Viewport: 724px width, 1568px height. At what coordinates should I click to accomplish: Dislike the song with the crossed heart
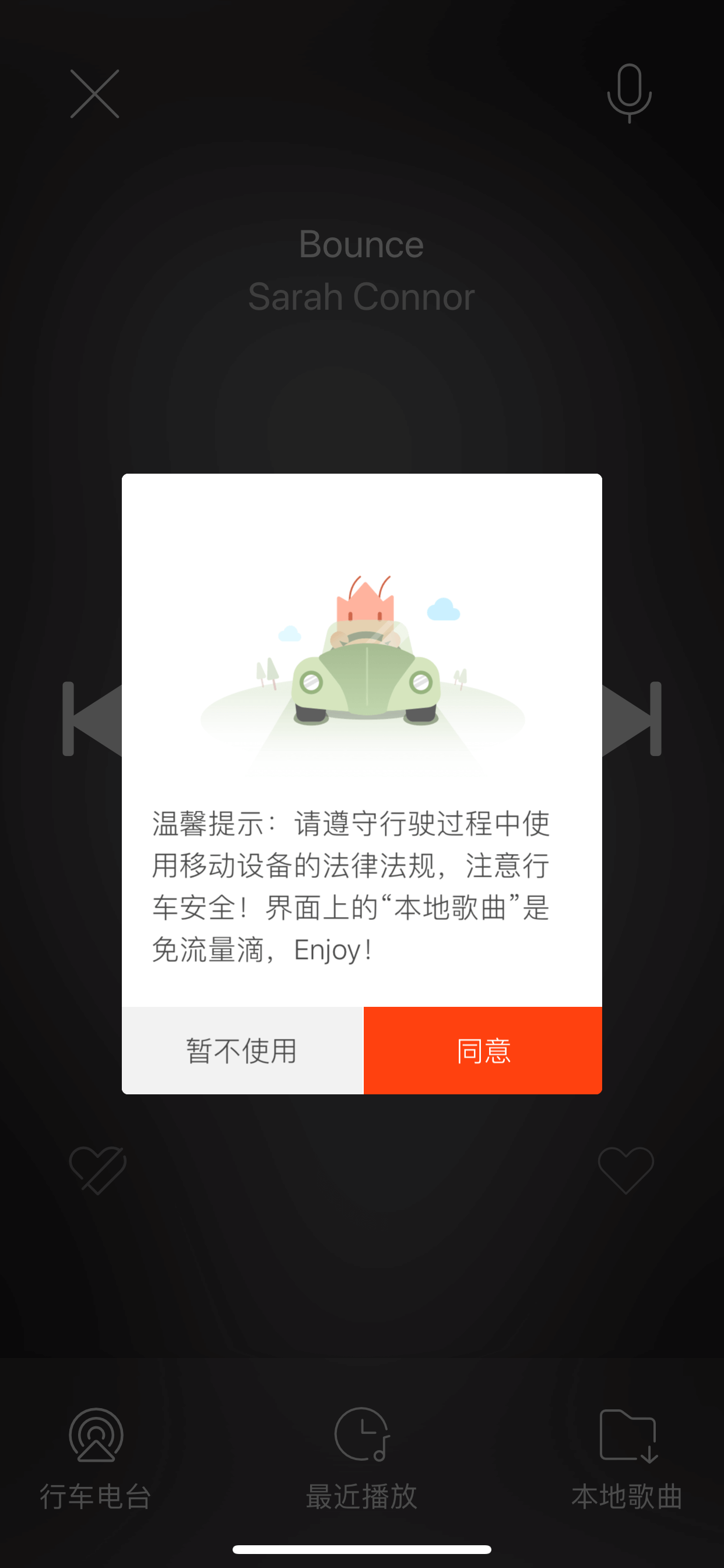[97, 1170]
